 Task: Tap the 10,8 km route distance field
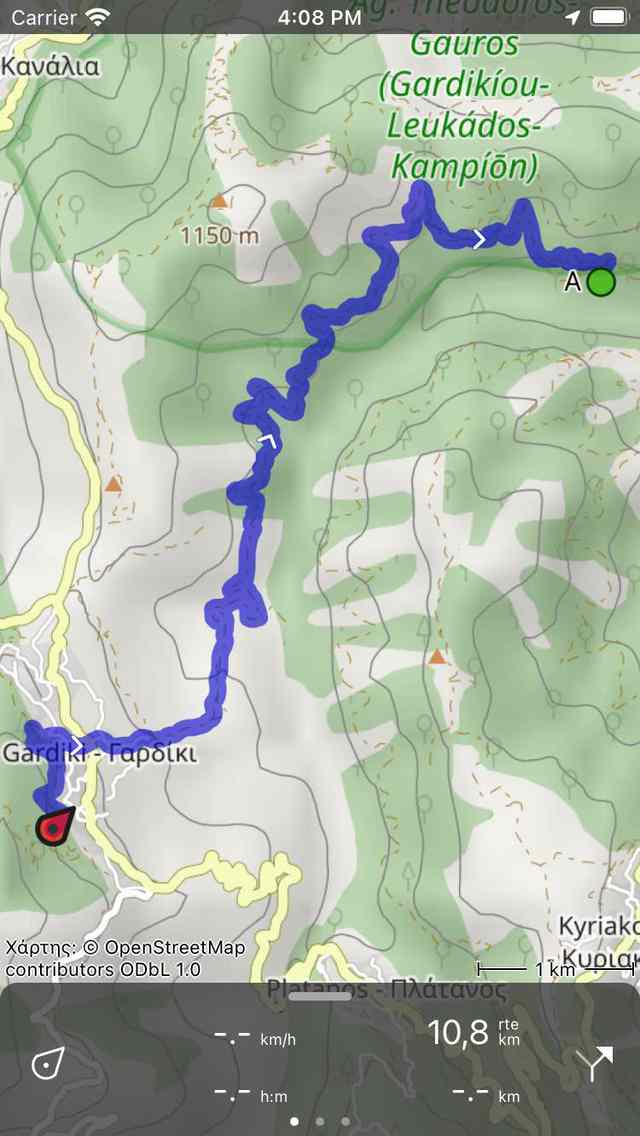(475, 1033)
